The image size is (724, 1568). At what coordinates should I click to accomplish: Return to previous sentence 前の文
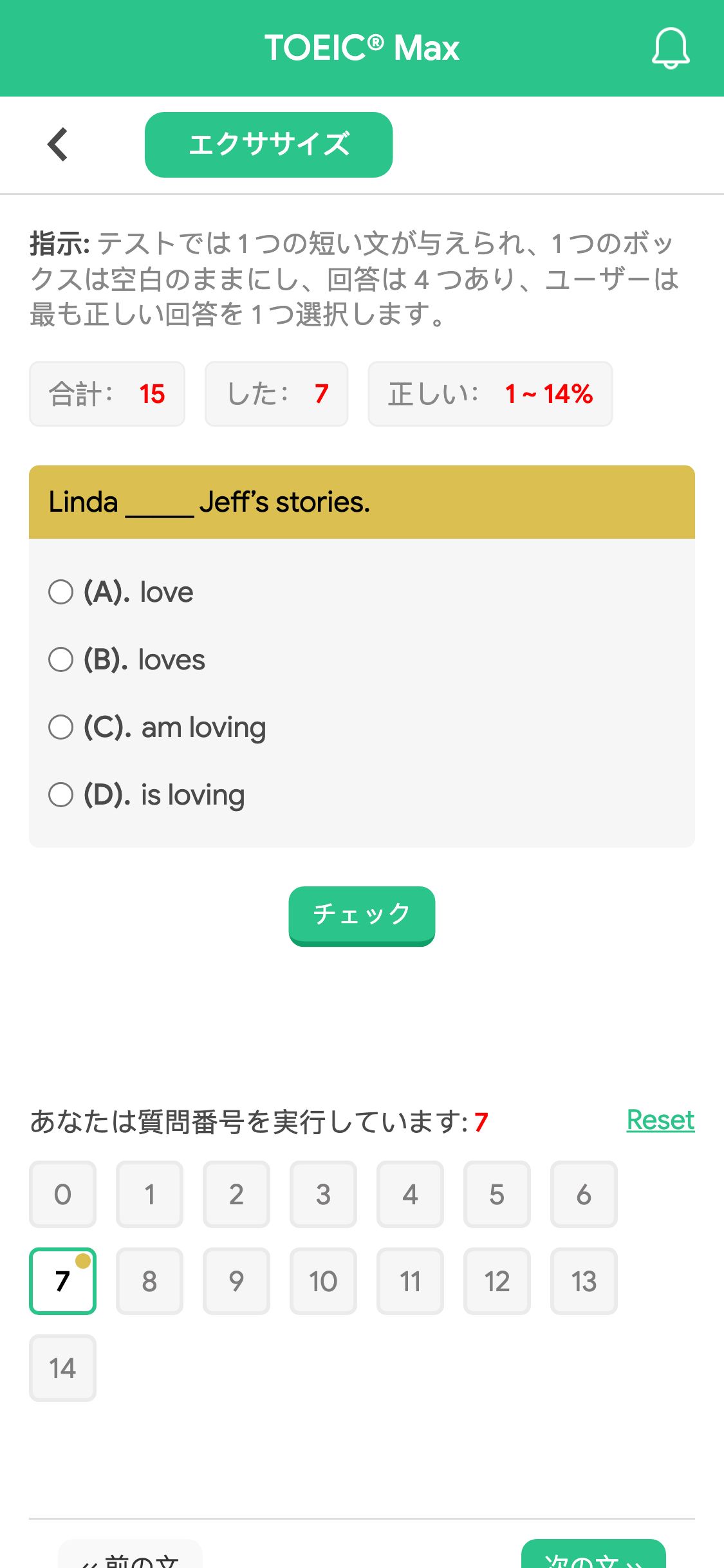point(130,1556)
